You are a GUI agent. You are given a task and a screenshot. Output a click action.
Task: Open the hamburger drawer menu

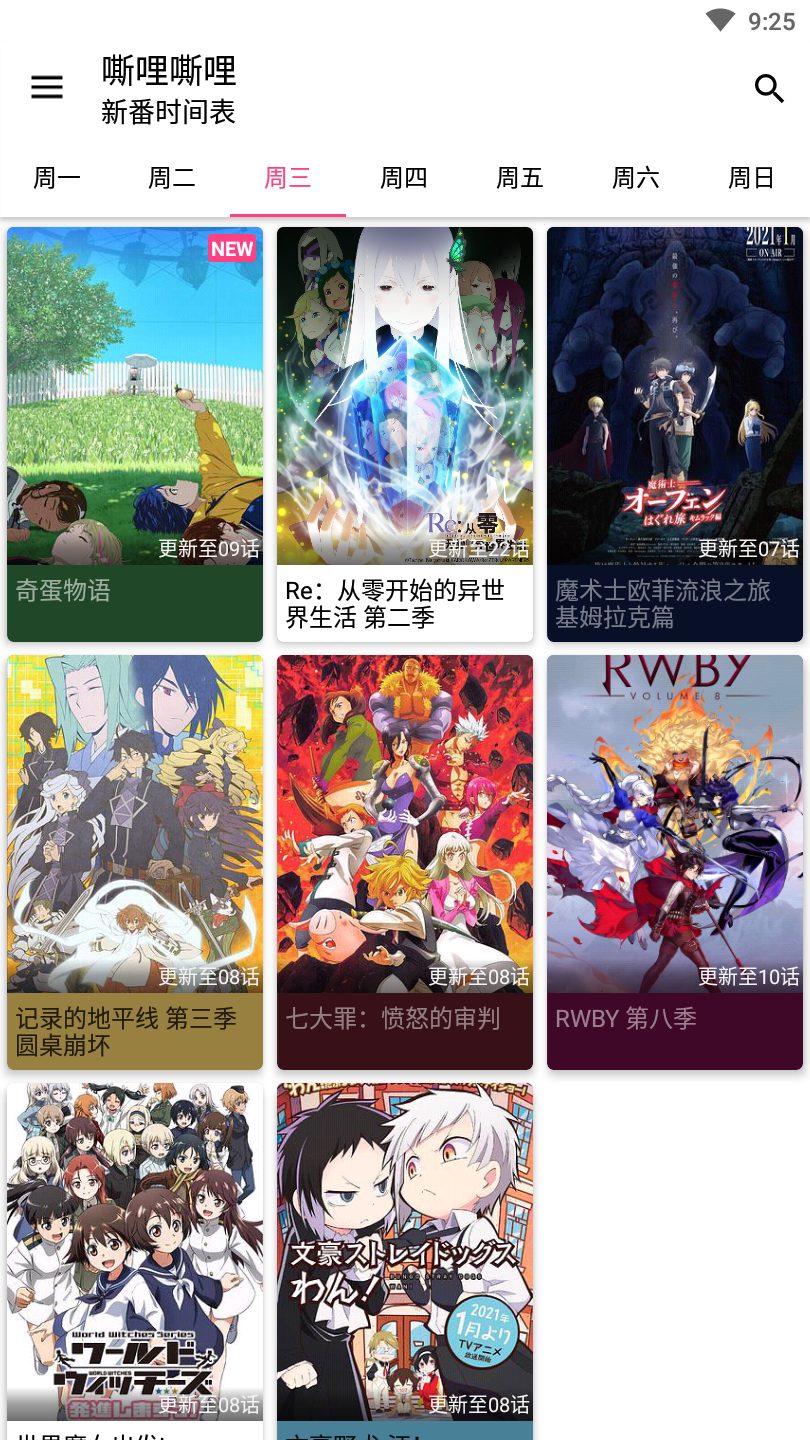pos(47,88)
